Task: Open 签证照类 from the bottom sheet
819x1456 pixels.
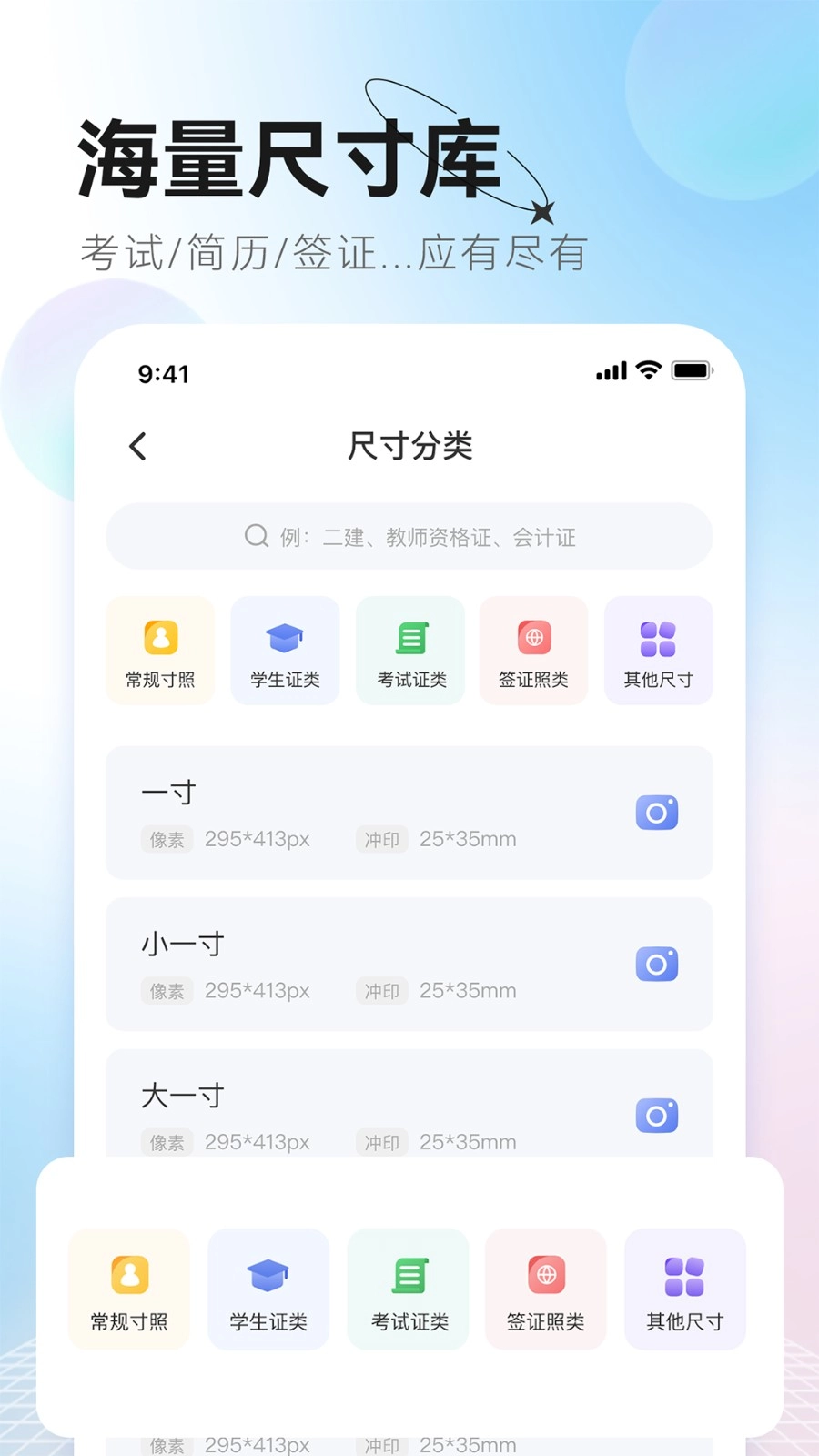Action: (546, 1289)
